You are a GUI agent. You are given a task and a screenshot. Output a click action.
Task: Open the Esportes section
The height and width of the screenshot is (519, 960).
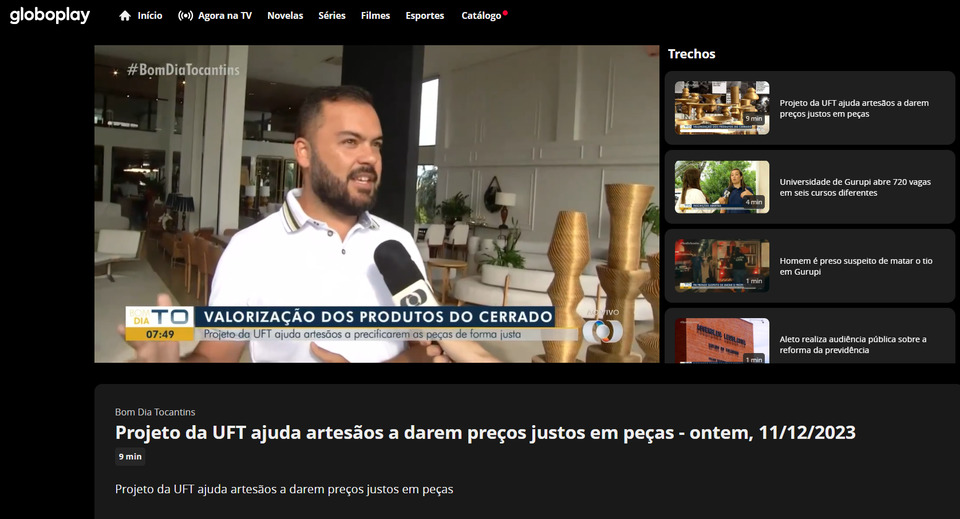click(425, 16)
